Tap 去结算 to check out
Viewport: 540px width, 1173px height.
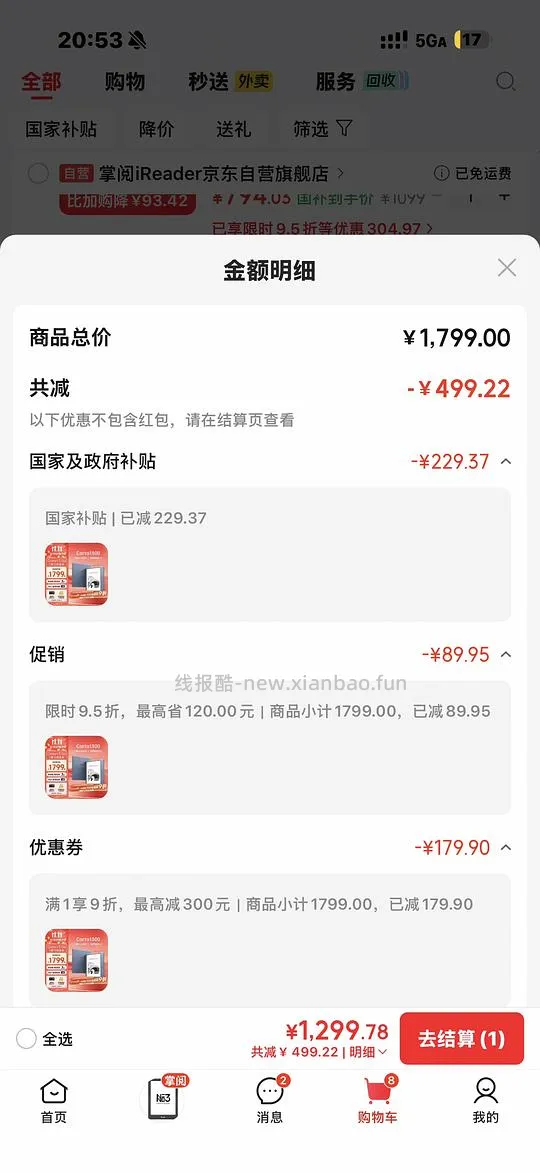(461, 1038)
